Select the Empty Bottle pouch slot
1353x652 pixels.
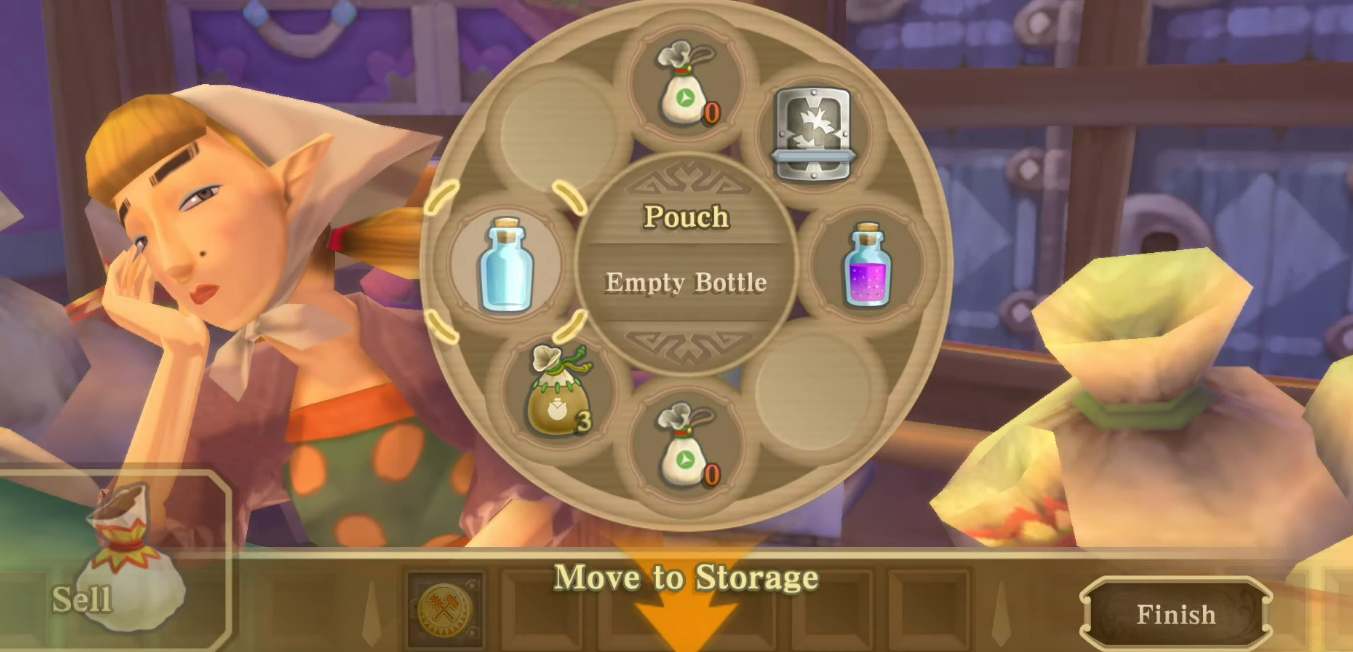point(507,267)
